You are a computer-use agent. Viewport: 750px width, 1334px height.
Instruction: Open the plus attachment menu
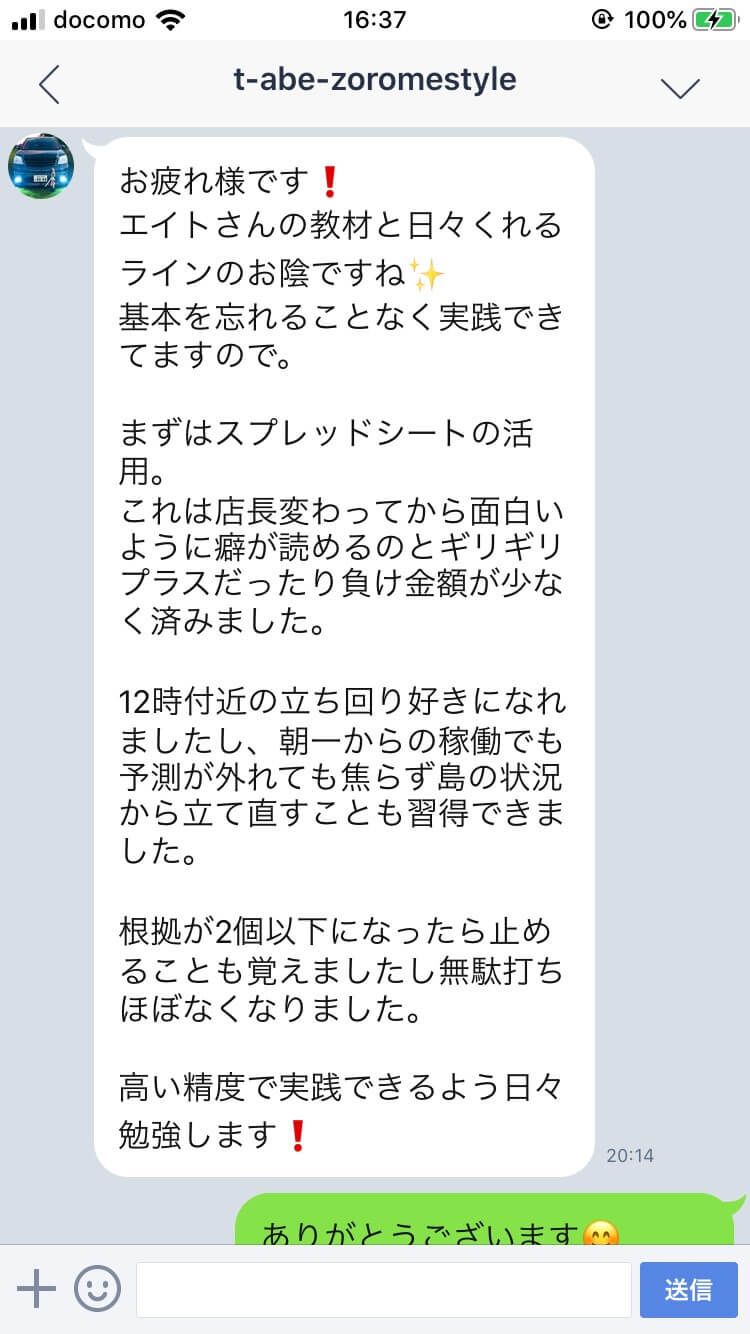37,1289
